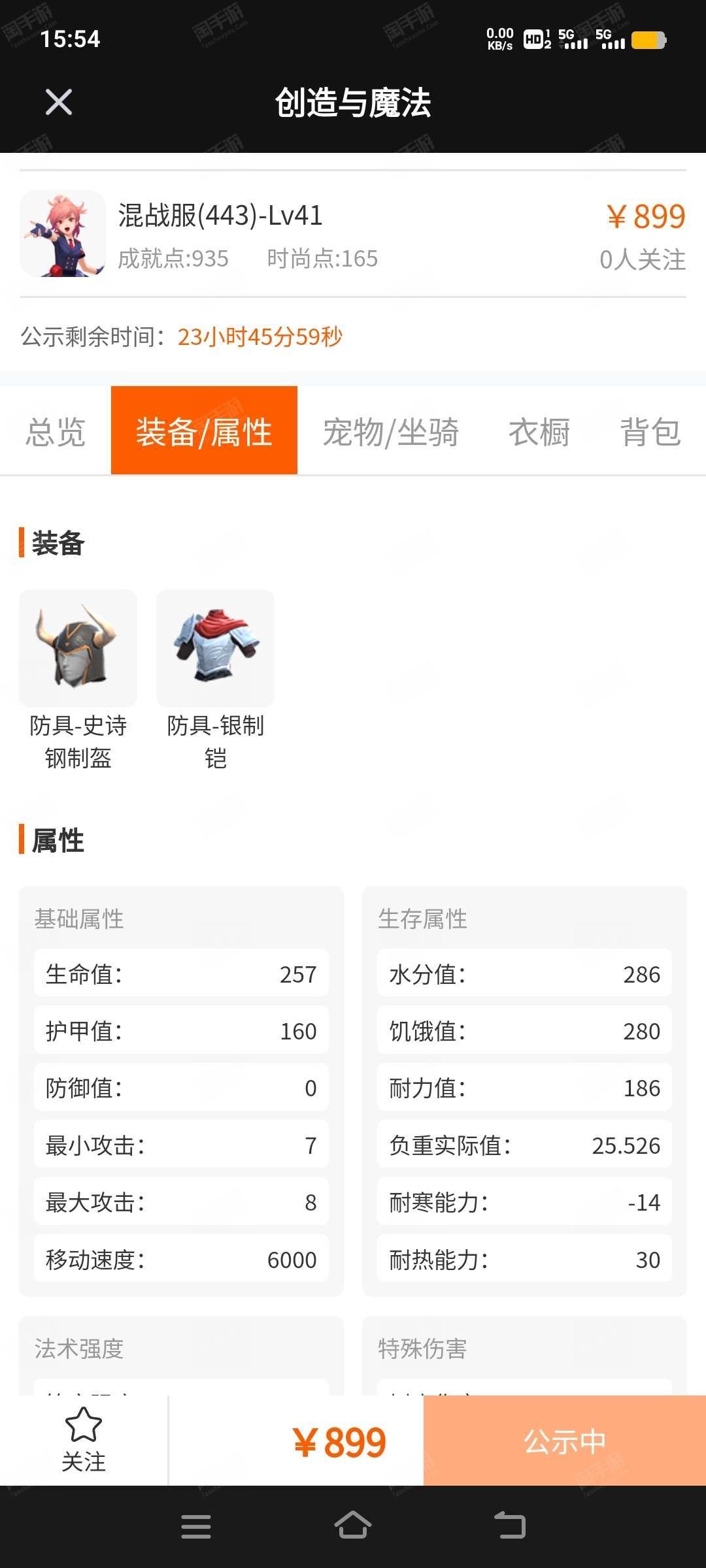Viewport: 706px width, 1568px height.
Task: Open the 宠物/坐骑 tab
Action: (390, 431)
